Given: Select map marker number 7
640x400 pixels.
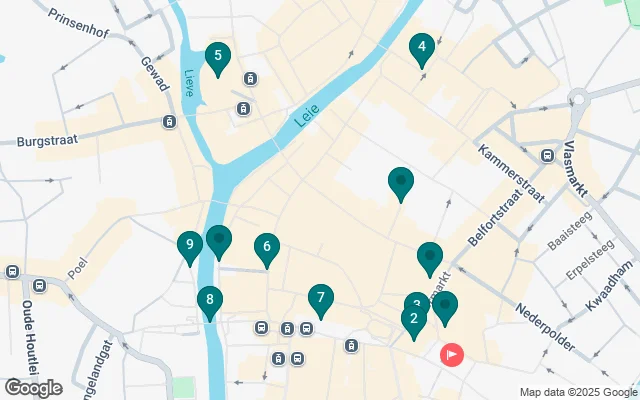Looking at the screenshot, I should (321, 298).
